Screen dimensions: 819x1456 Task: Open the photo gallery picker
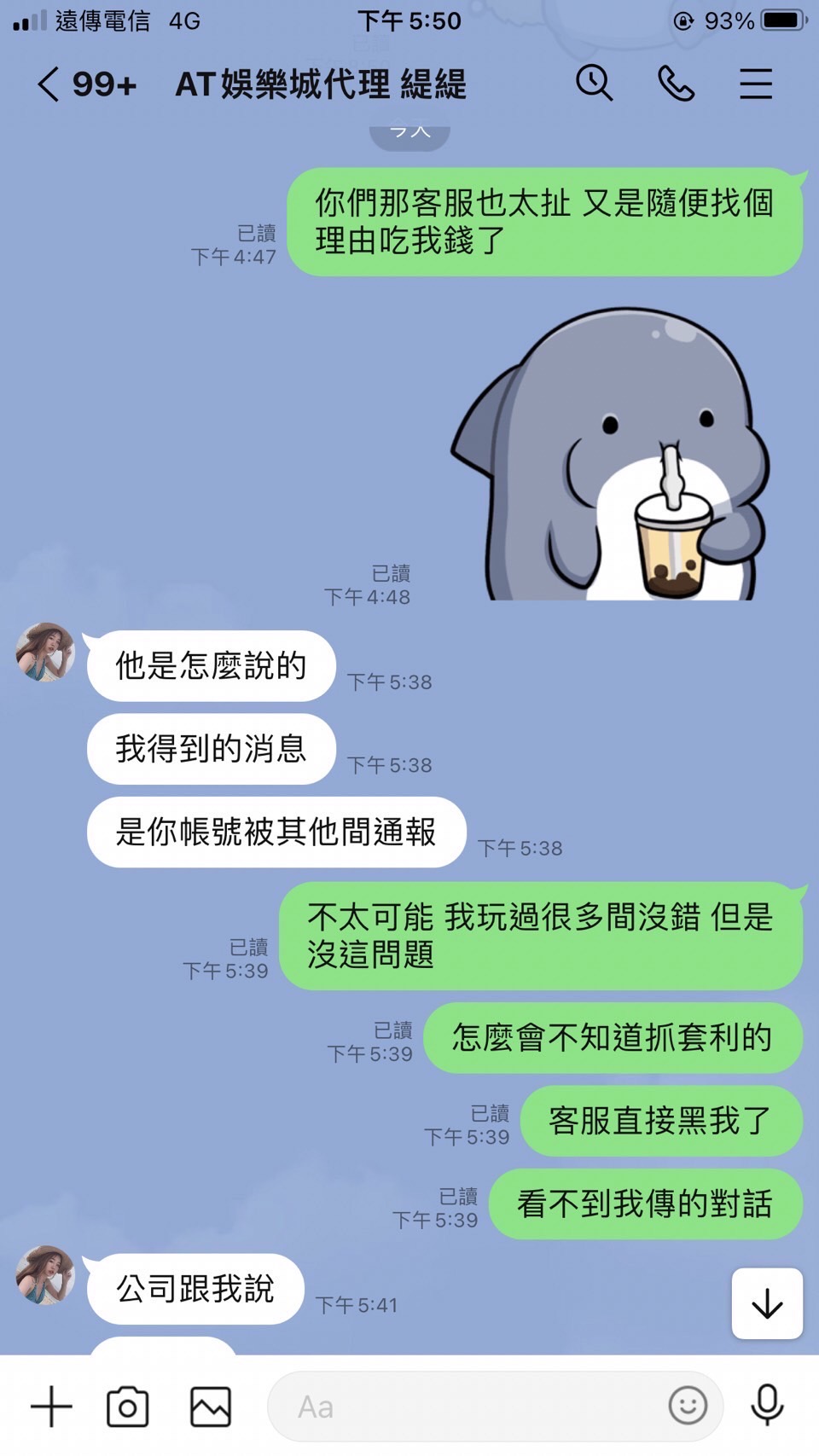click(x=210, y=1407)
